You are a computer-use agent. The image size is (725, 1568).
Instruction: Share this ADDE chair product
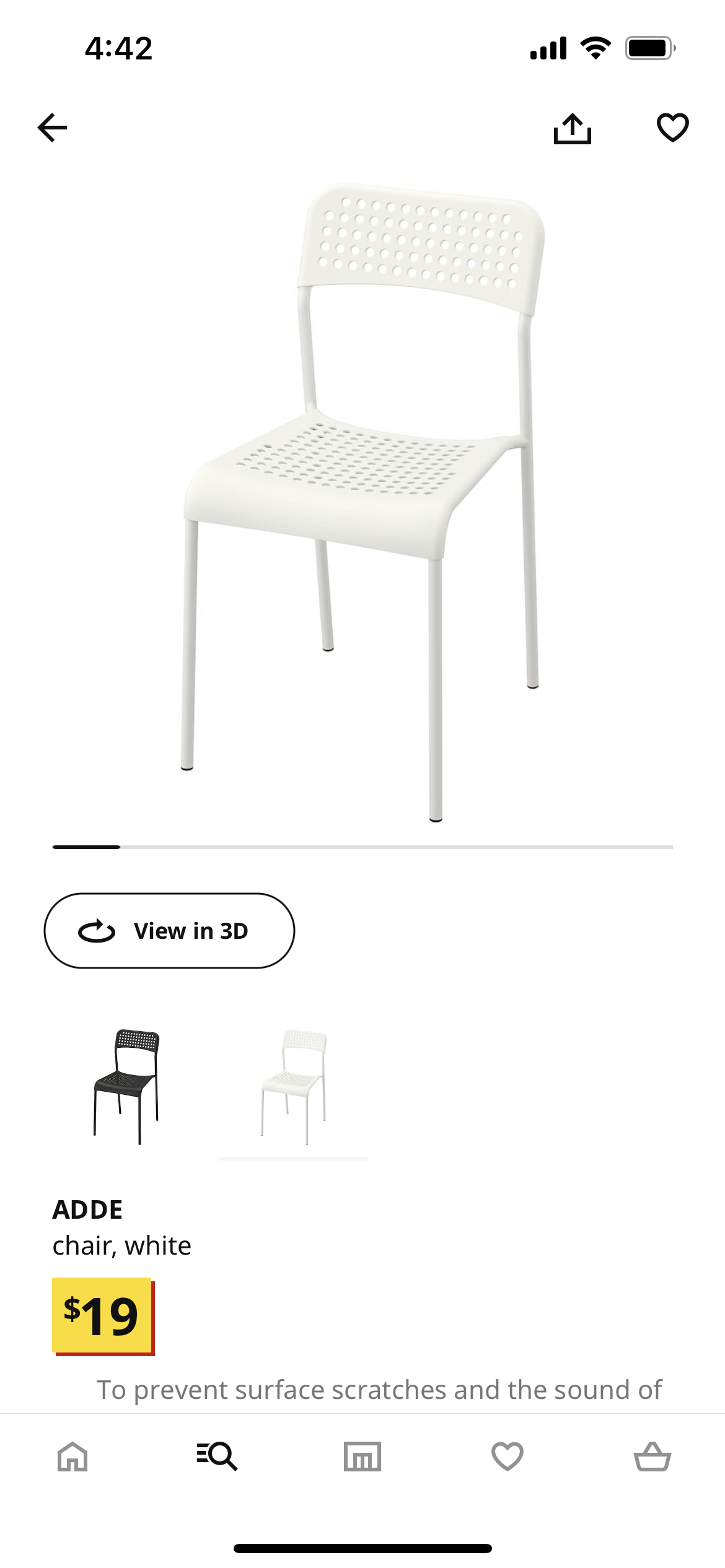point(572,129)
